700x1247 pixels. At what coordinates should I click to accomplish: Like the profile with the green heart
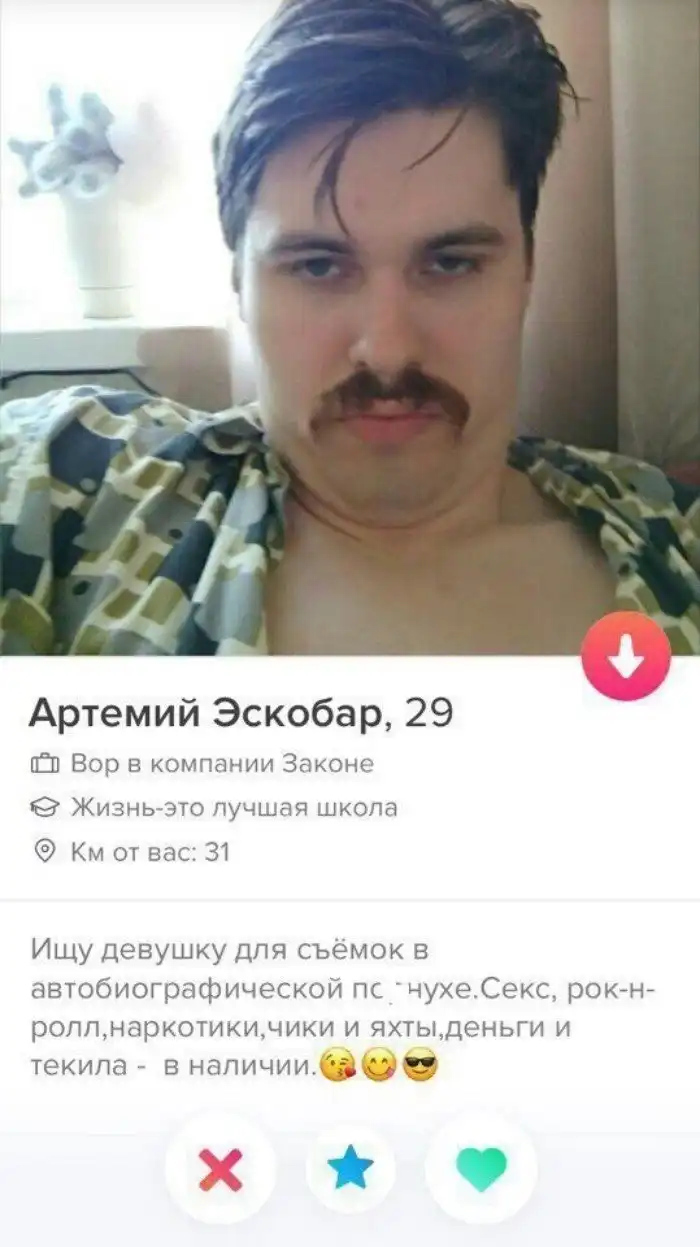(x=481, y=1169)
